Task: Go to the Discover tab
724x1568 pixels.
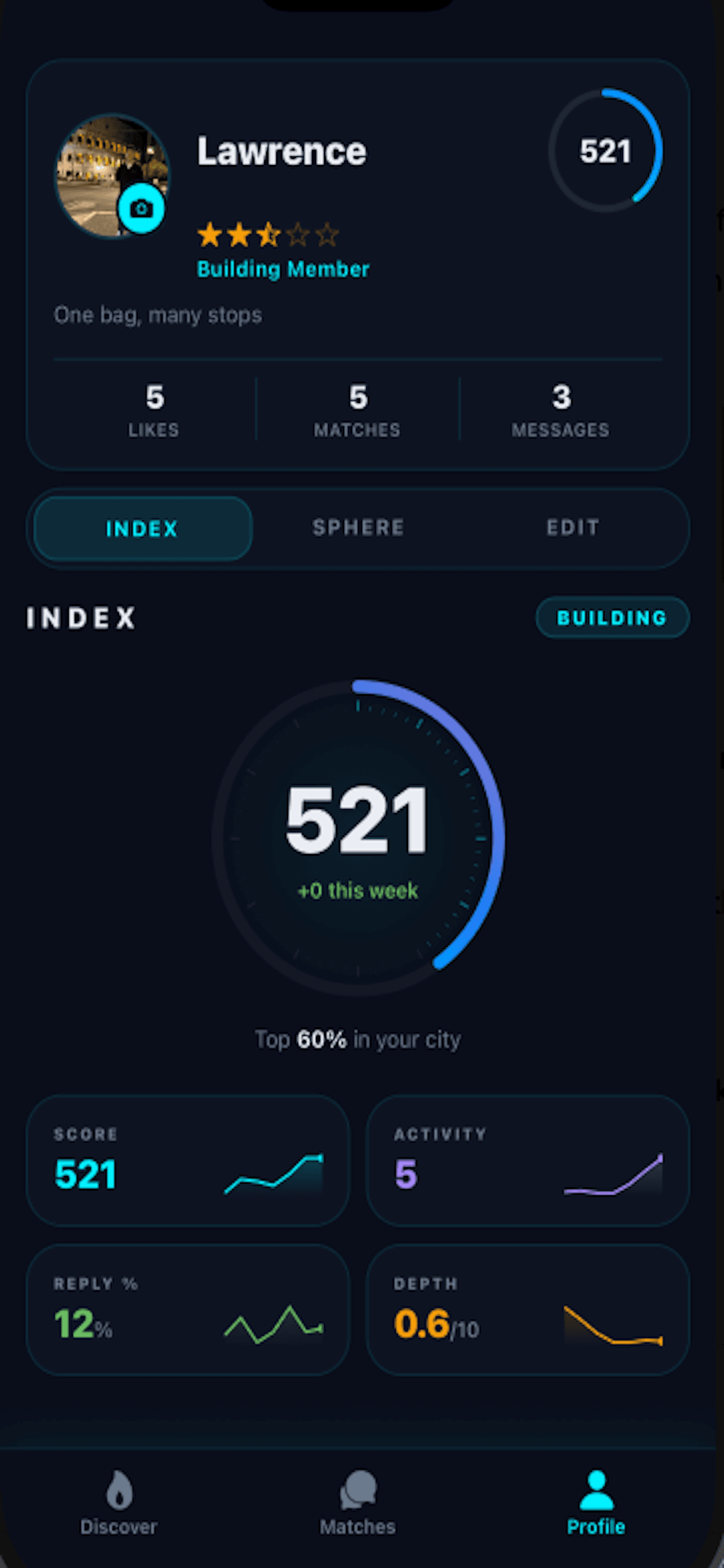Action: tap(119, 1501)
